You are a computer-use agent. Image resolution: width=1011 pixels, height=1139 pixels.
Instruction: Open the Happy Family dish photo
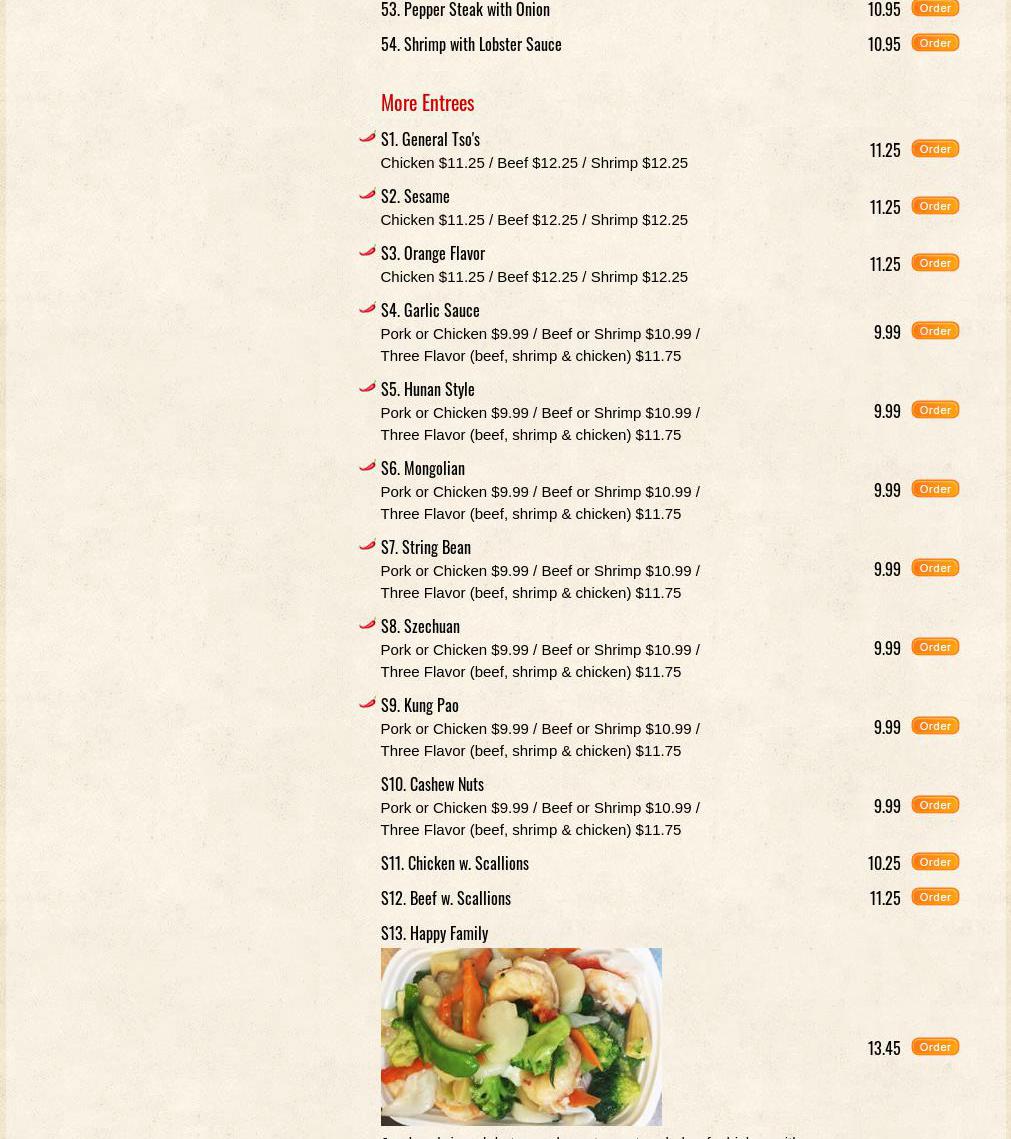(520, 1036)
